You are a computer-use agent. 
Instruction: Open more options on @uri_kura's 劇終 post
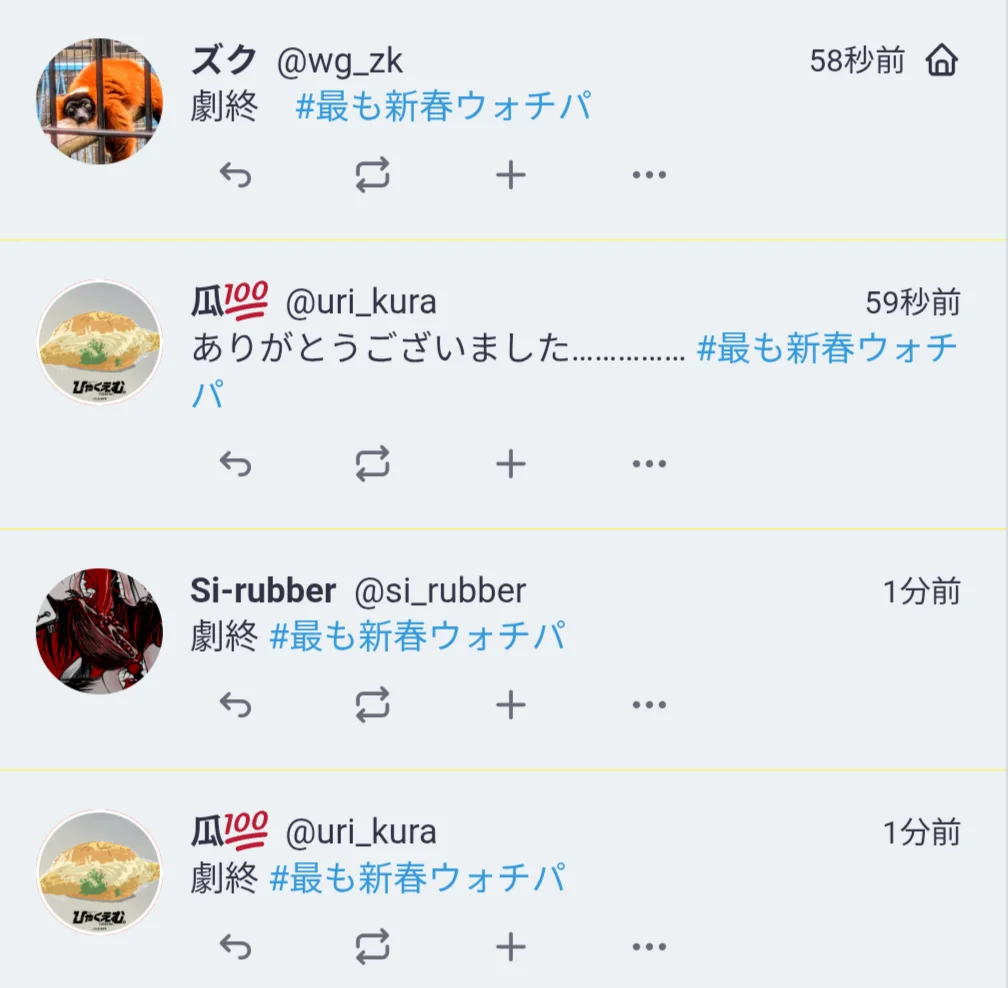tap(649, 946)
